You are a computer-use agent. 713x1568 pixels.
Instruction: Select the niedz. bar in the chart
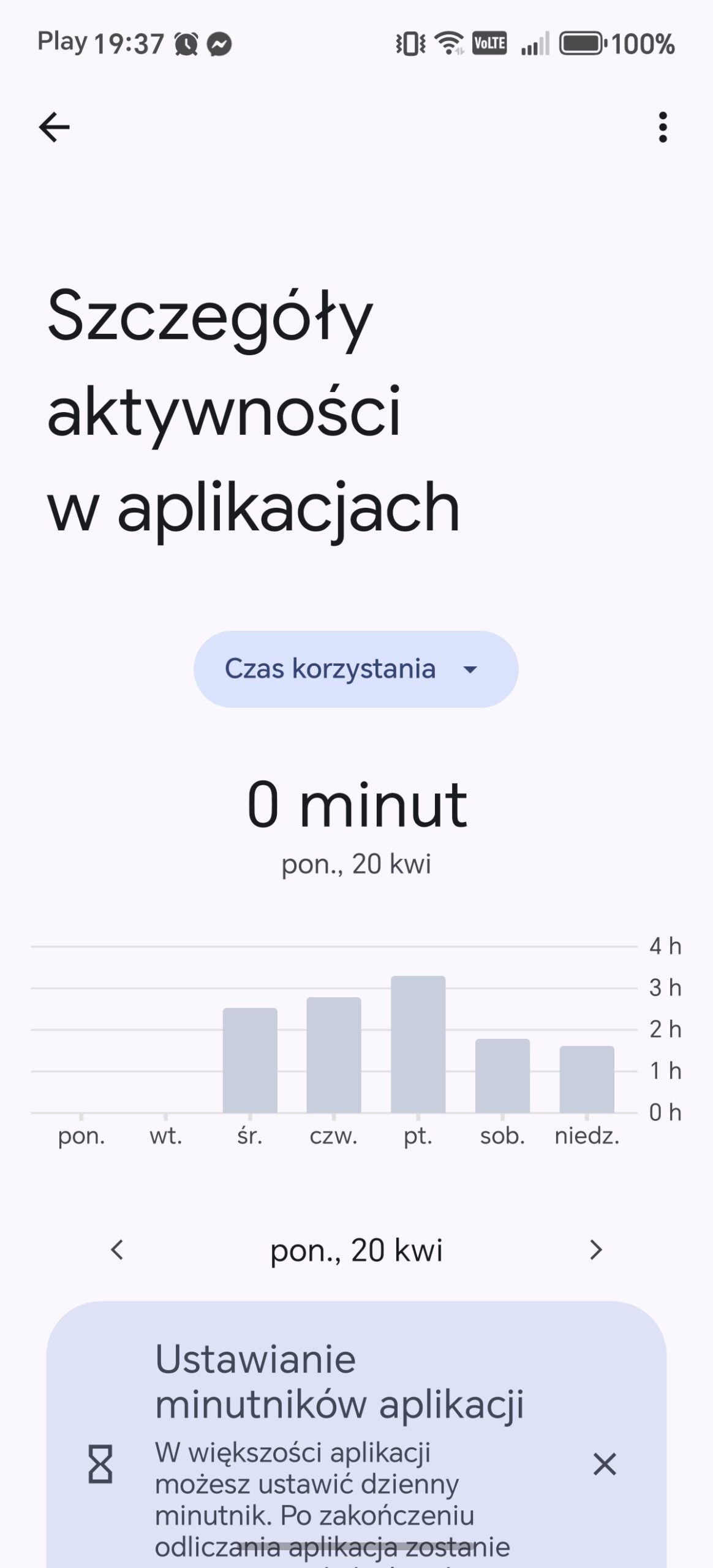coord(587,1079)
